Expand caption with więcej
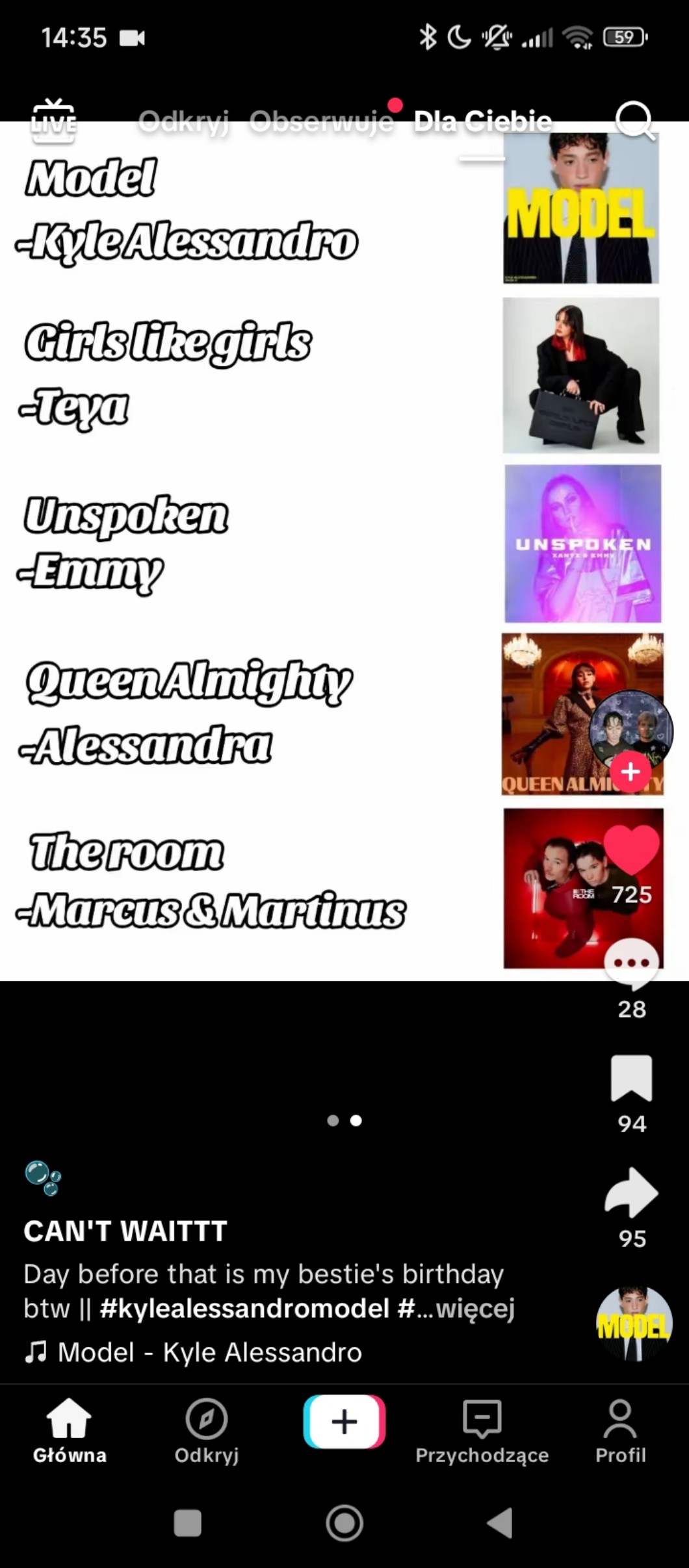Screen dimensions: 689x1568 pyautogui.click(x=474, y=1308)
